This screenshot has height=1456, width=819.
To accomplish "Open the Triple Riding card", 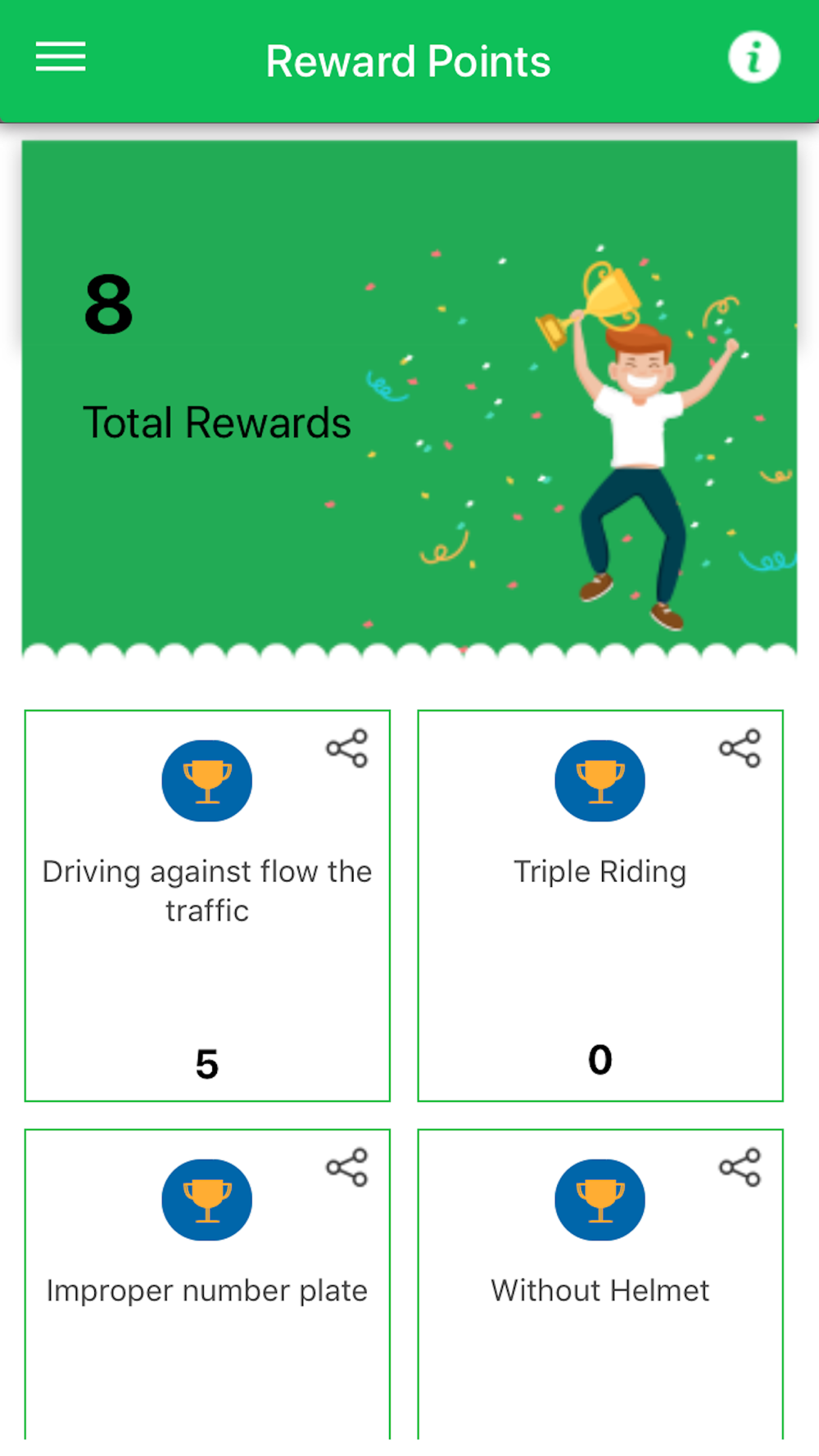I will pyautogui.click(x=600, y=906).
